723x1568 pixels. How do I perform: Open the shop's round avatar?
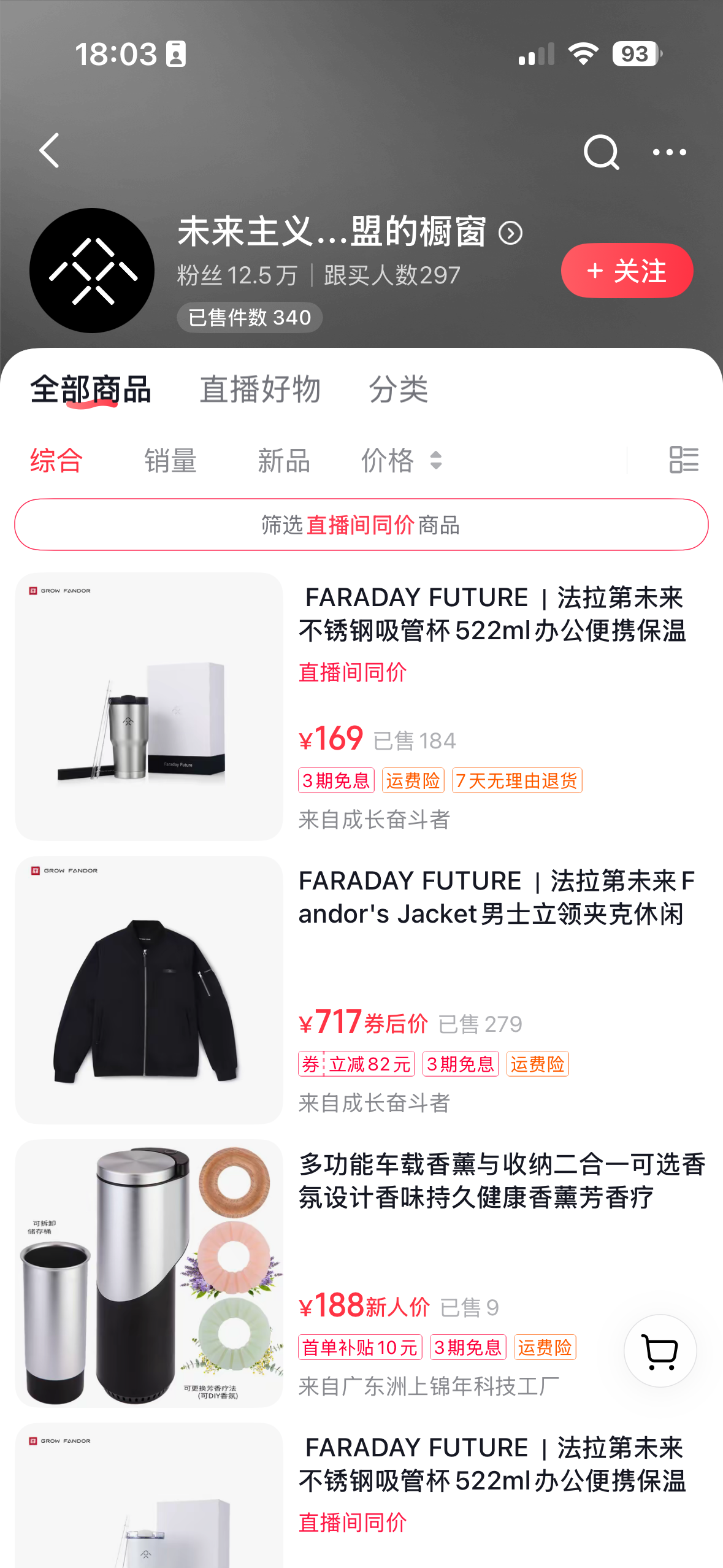pyautogui.click(x=92, y=271)
